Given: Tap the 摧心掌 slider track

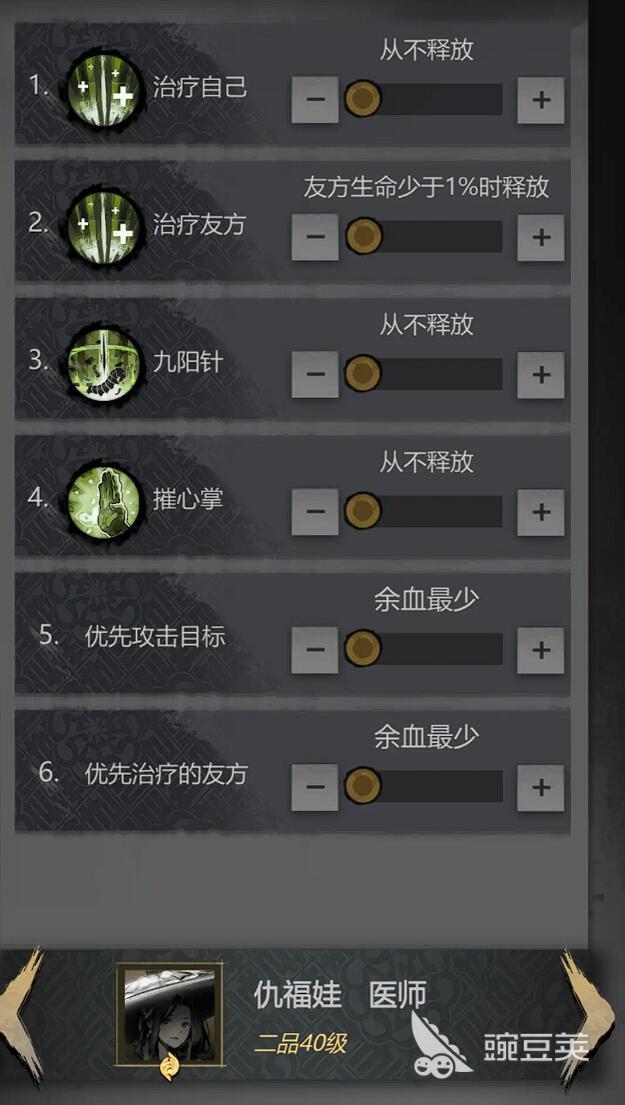Looking at the screenshot, I should [430, 512].
